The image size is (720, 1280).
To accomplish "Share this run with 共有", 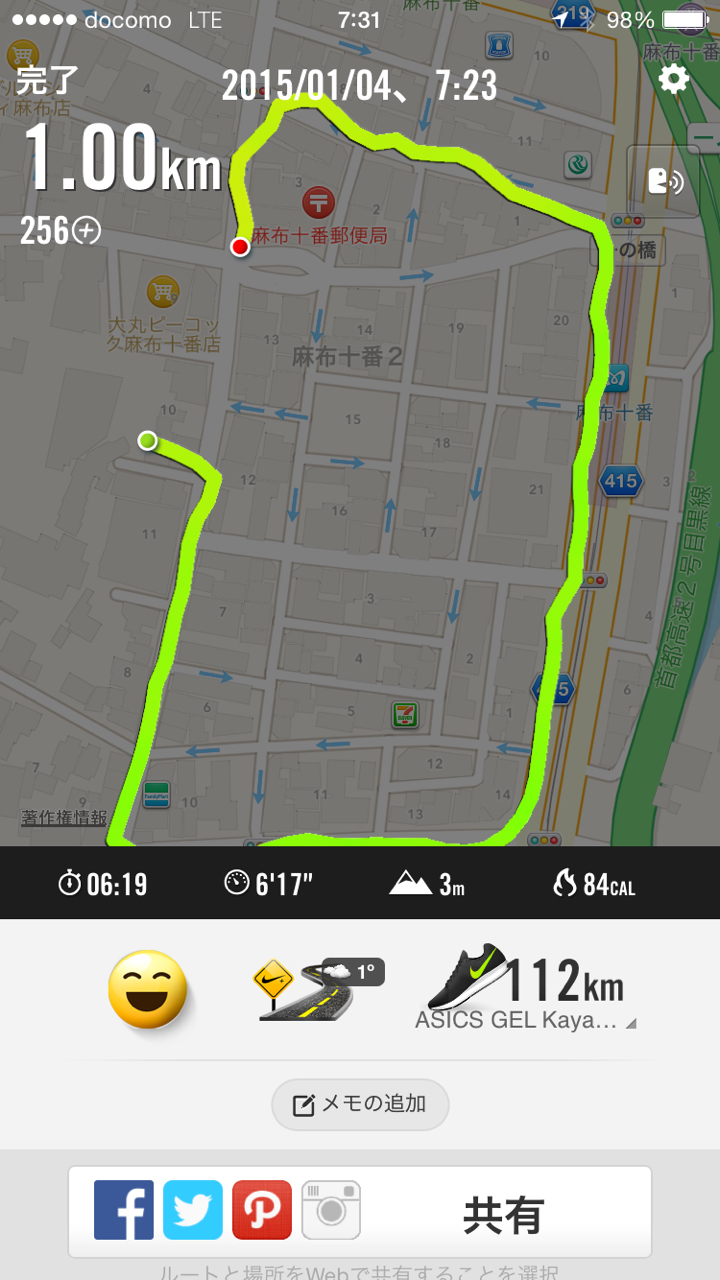I will (502, 1215).
